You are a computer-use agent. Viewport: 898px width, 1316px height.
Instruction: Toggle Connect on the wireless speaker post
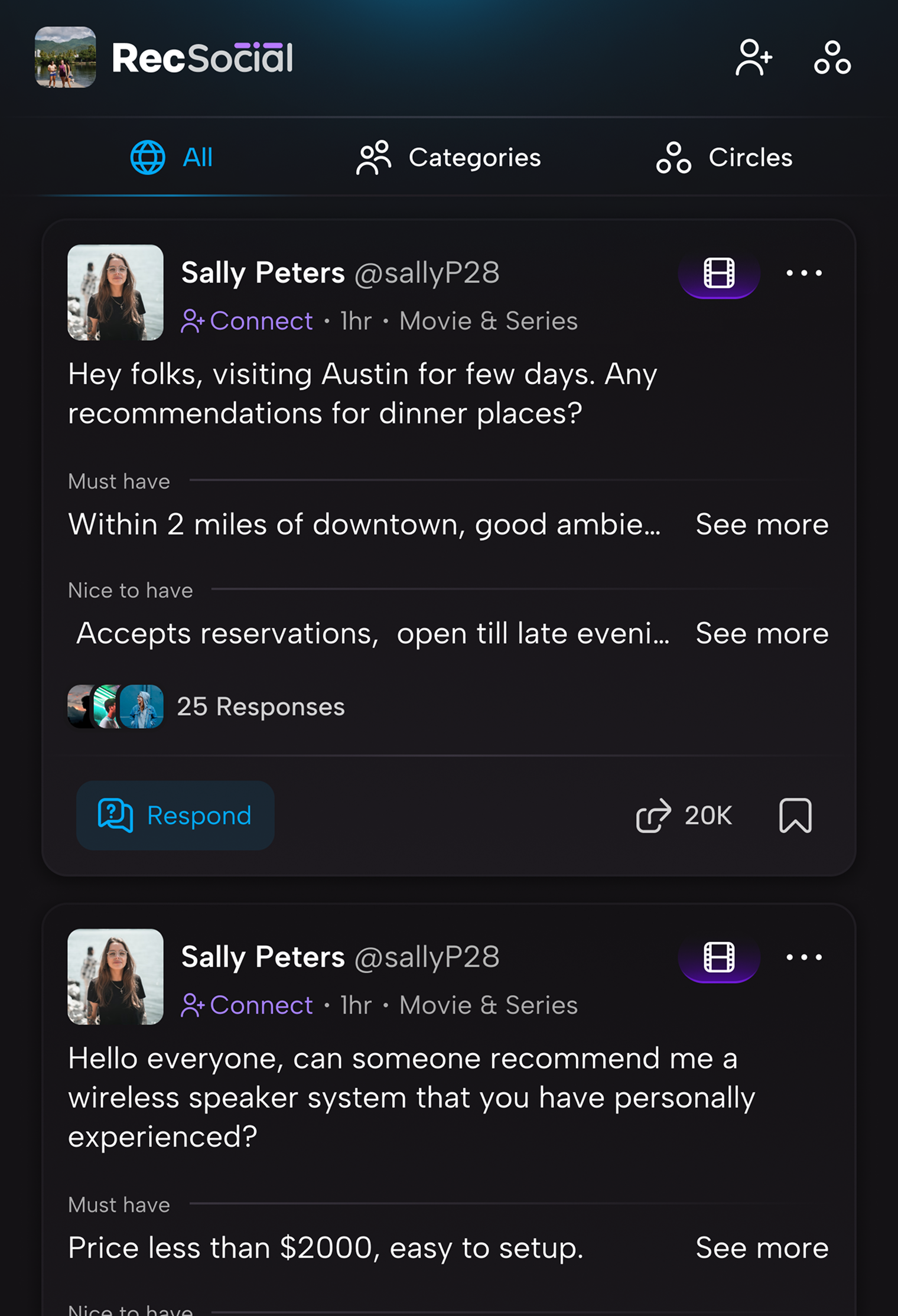click(246, 1005)
